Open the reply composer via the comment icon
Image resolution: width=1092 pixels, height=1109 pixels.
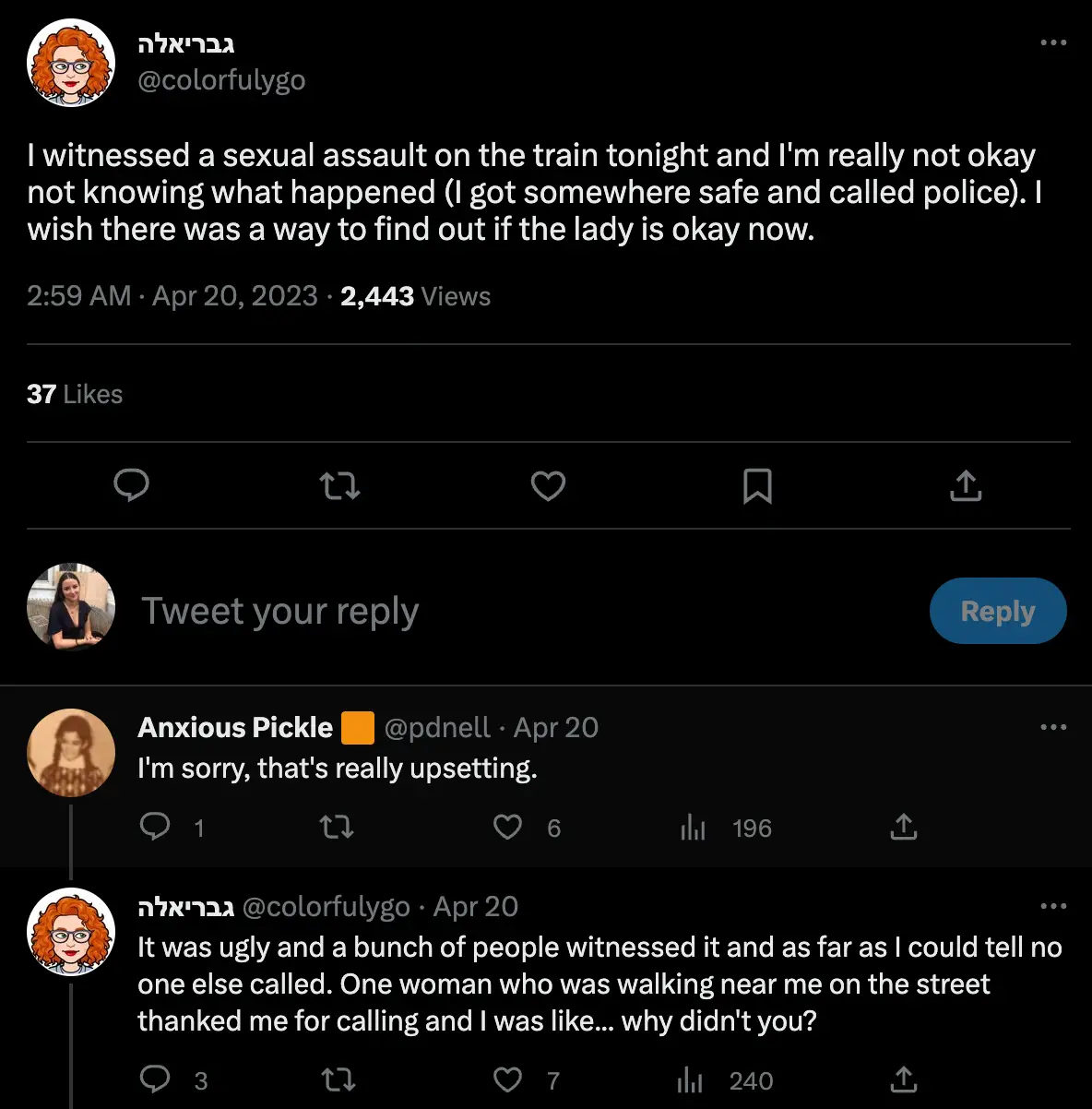click(131, 486)
